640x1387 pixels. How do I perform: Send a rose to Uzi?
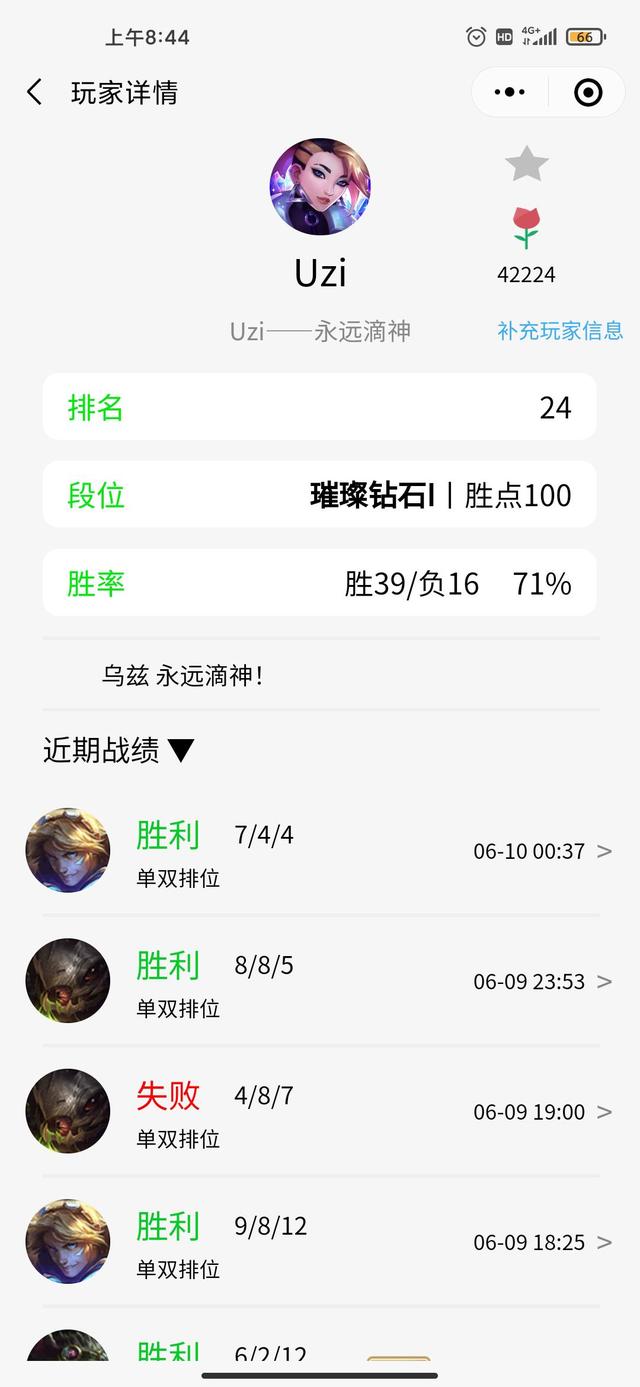click(526, 228)
